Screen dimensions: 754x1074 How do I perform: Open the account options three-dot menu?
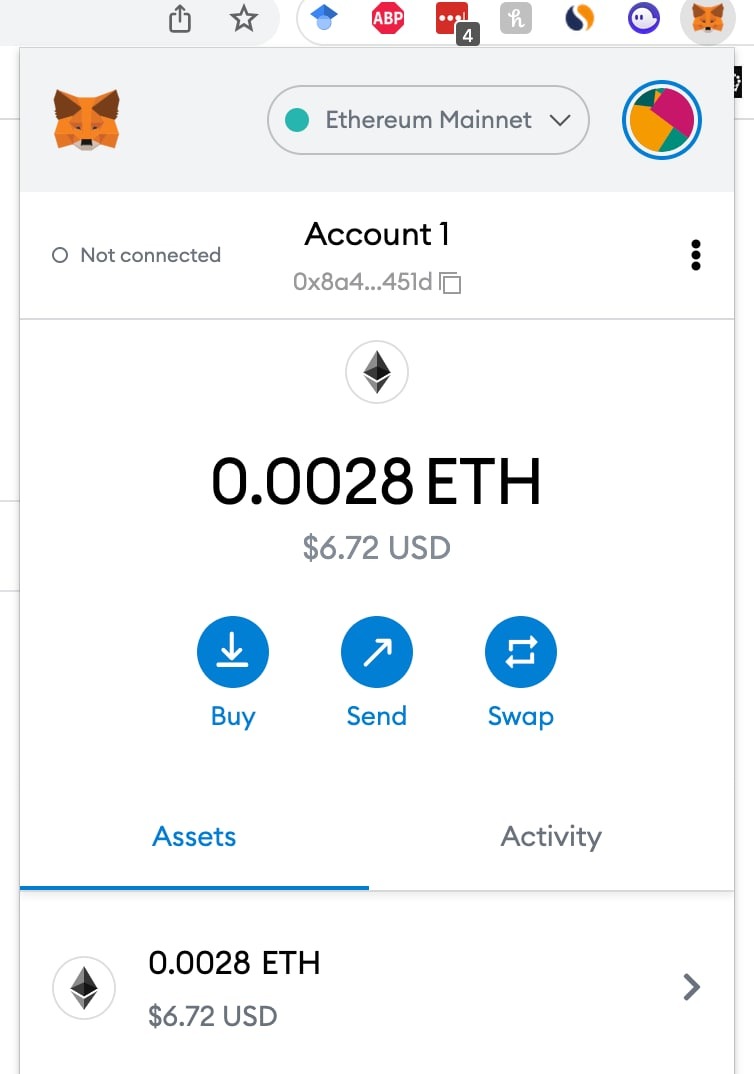click(x=696, y=256)
